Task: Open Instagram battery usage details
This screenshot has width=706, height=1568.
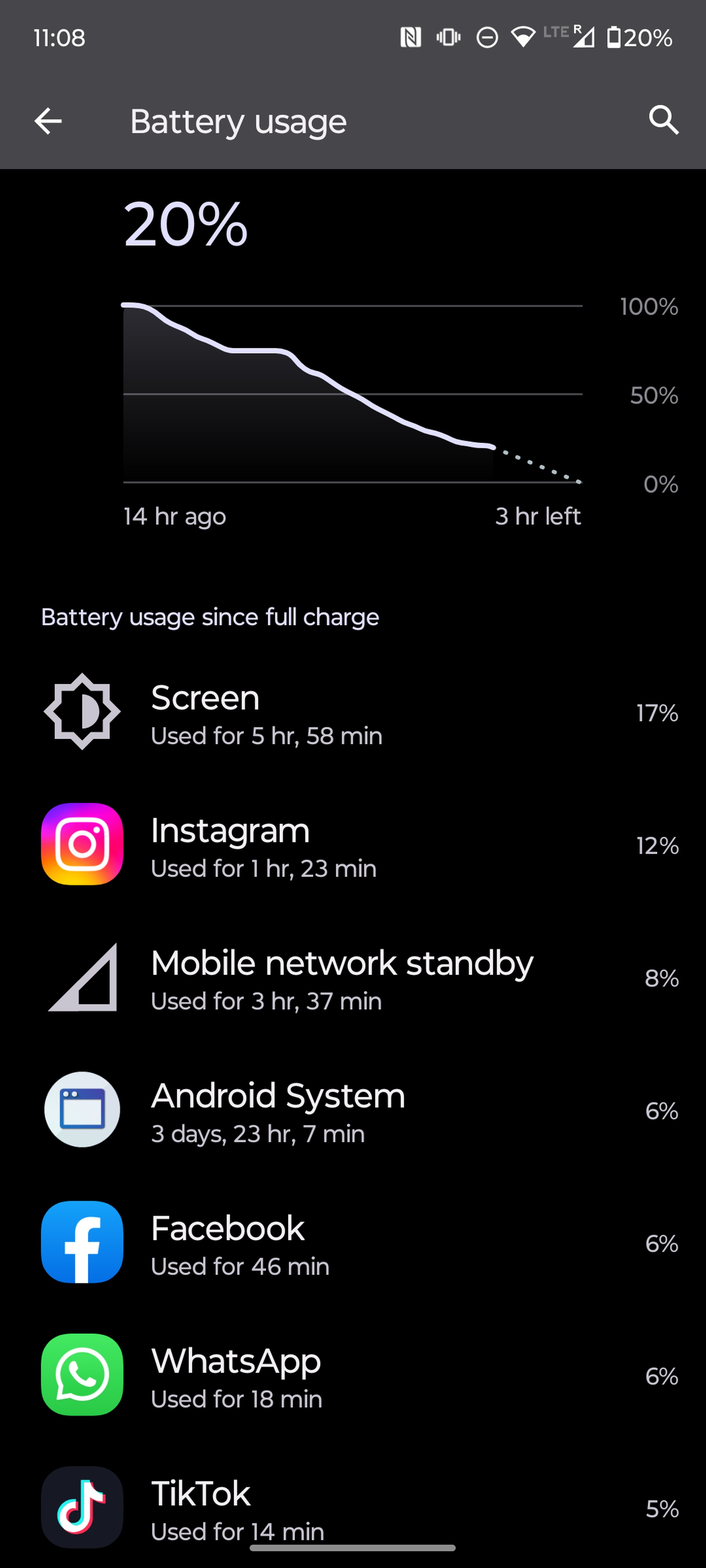Action: pyautogui.click(x=353, y=844)
